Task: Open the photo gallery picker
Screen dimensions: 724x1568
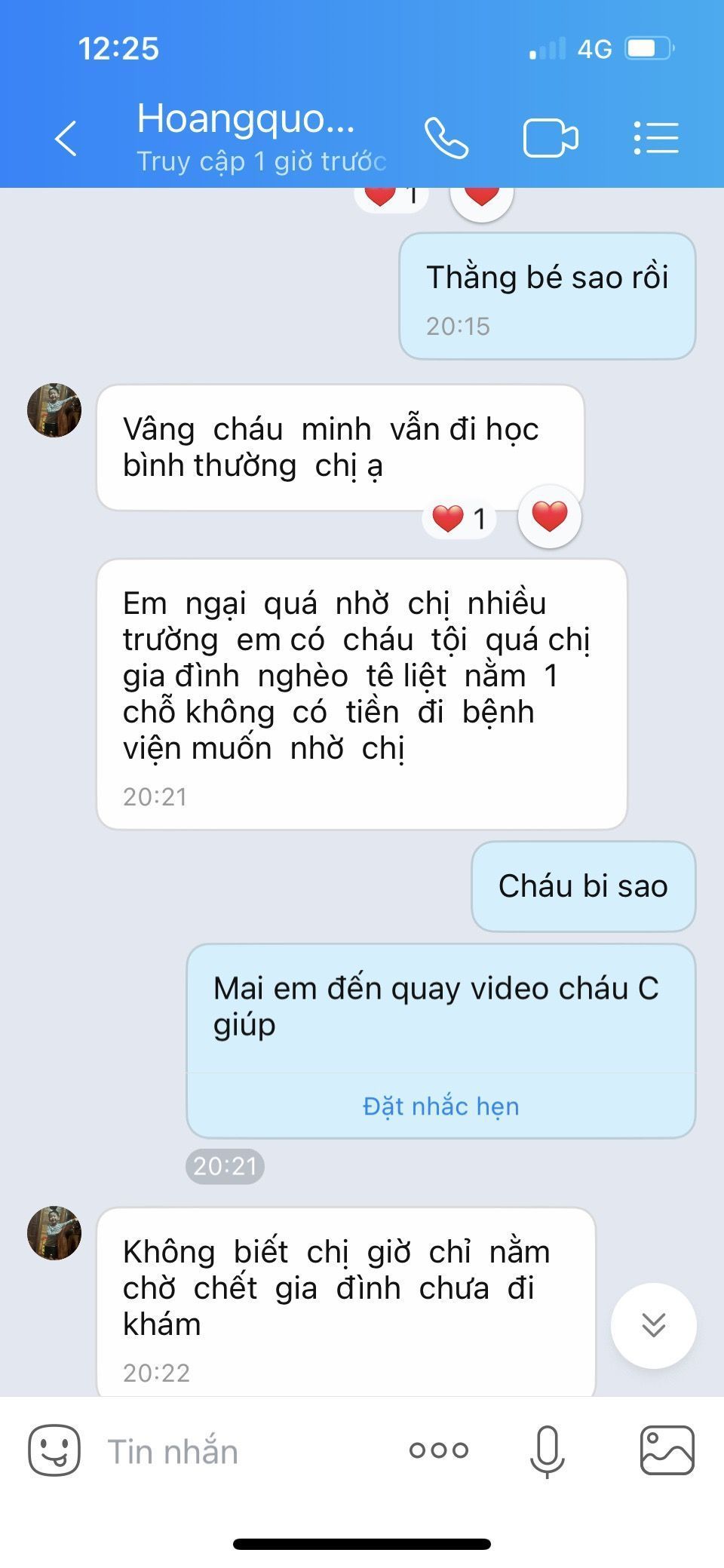Action: (x=667, y=1450)
